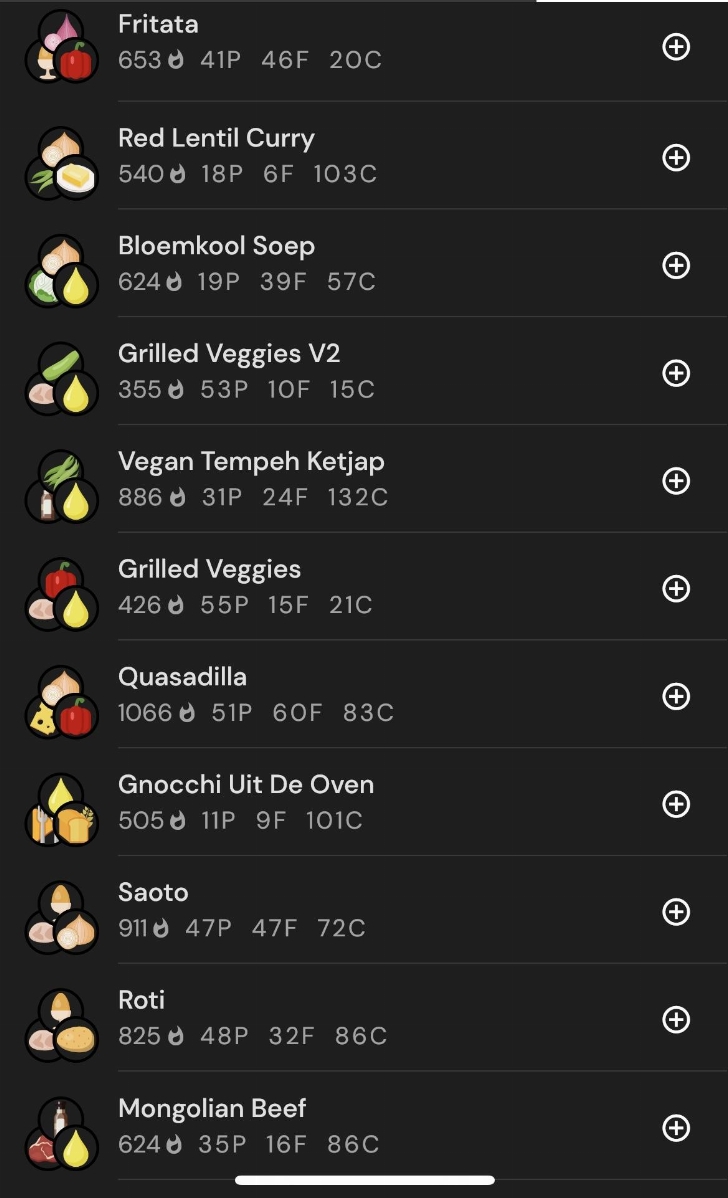Tap the plus icon for Quasadilla
Screen dimensions: 728x1198
click(x=677, y=696)
